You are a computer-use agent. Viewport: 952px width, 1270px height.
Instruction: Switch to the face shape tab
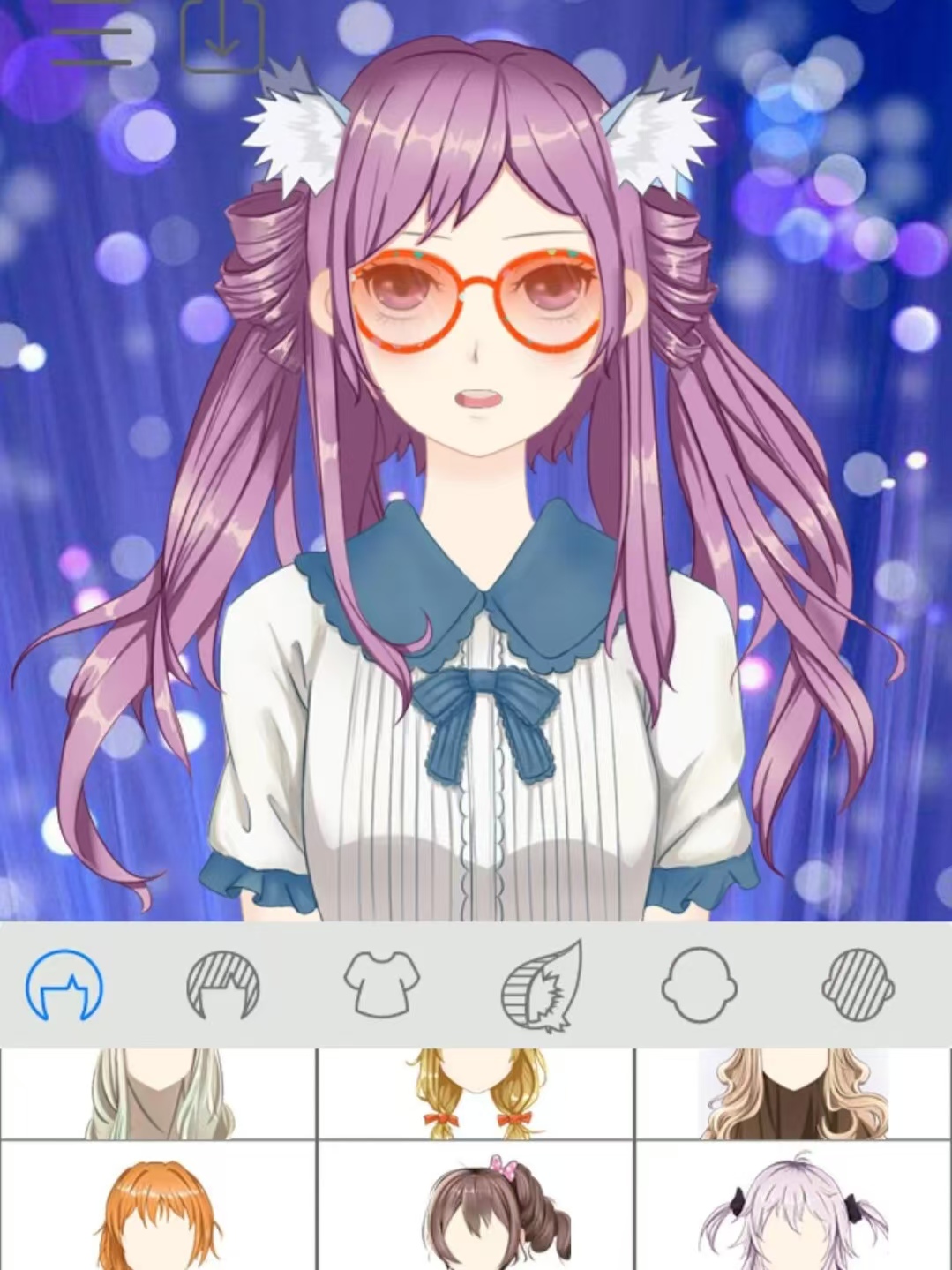pos(699,985)
